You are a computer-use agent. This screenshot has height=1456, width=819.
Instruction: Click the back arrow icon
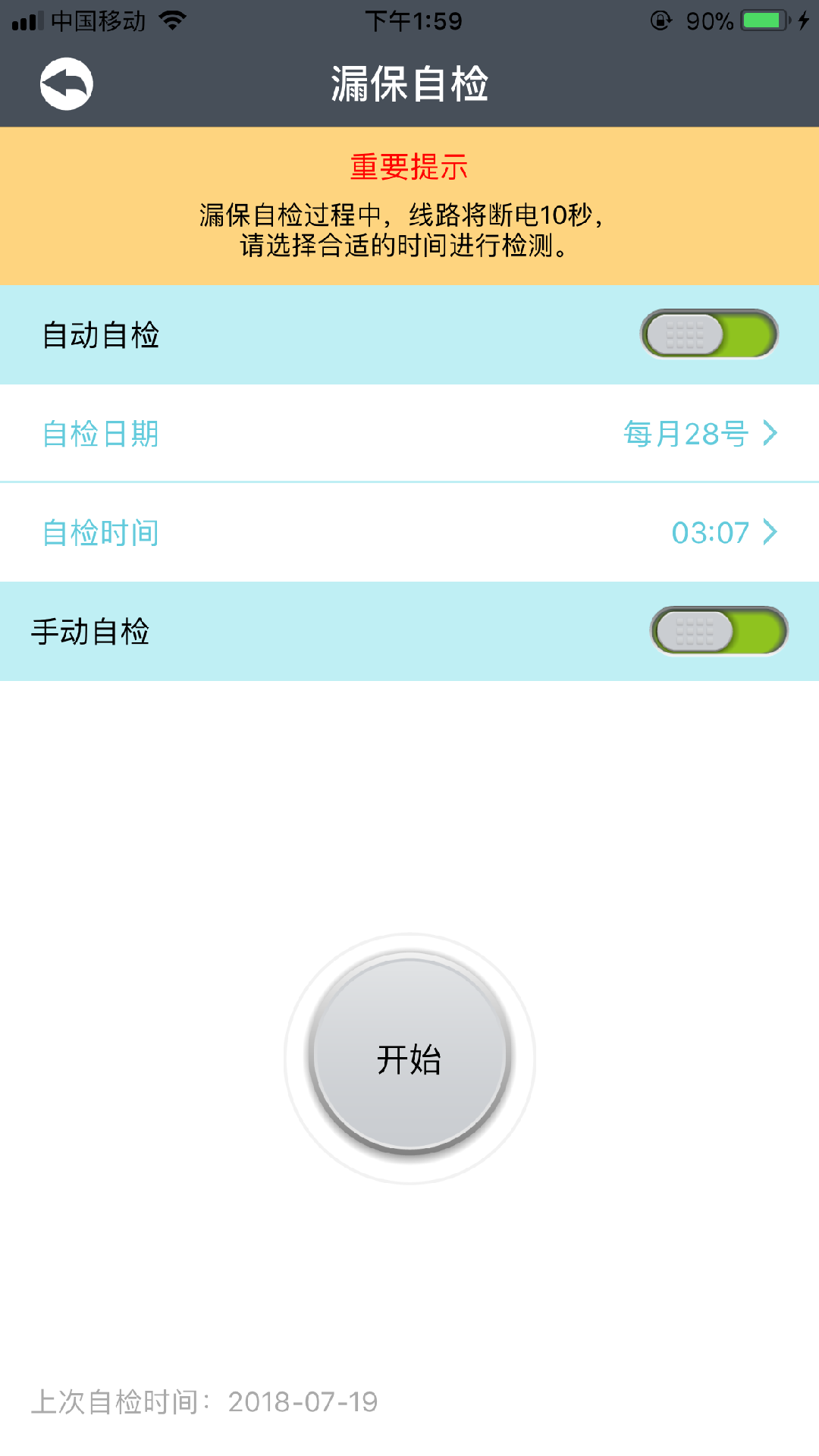(x=64, y=83)
